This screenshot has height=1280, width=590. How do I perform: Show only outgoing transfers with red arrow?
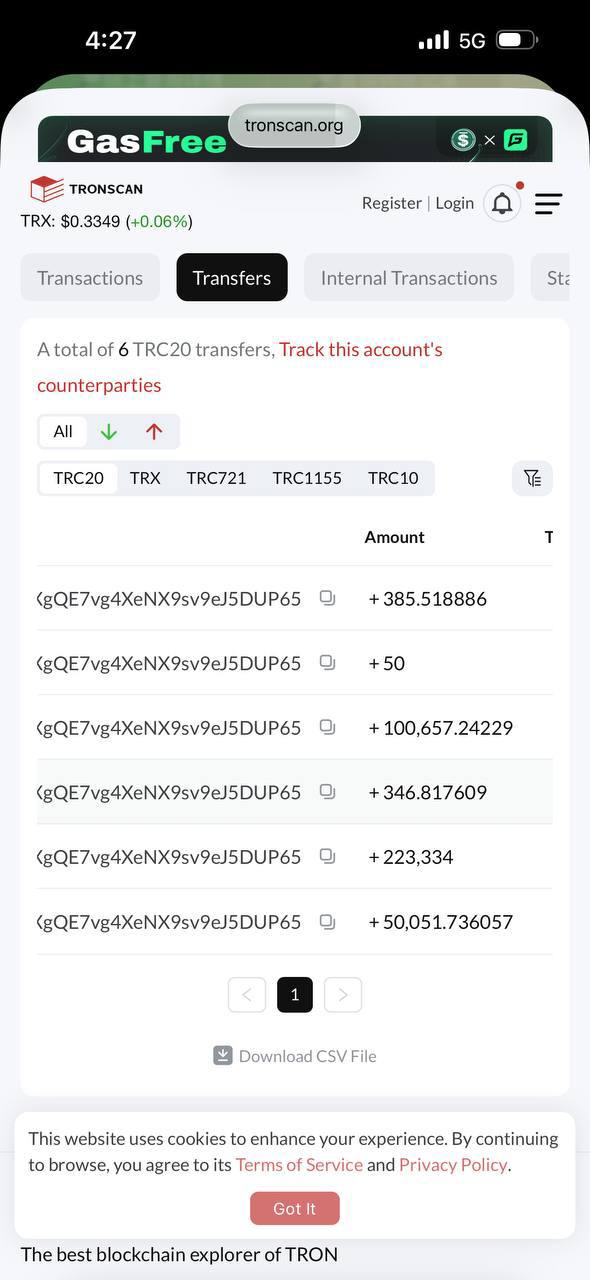pyautogui.click(x=153, y=432)
